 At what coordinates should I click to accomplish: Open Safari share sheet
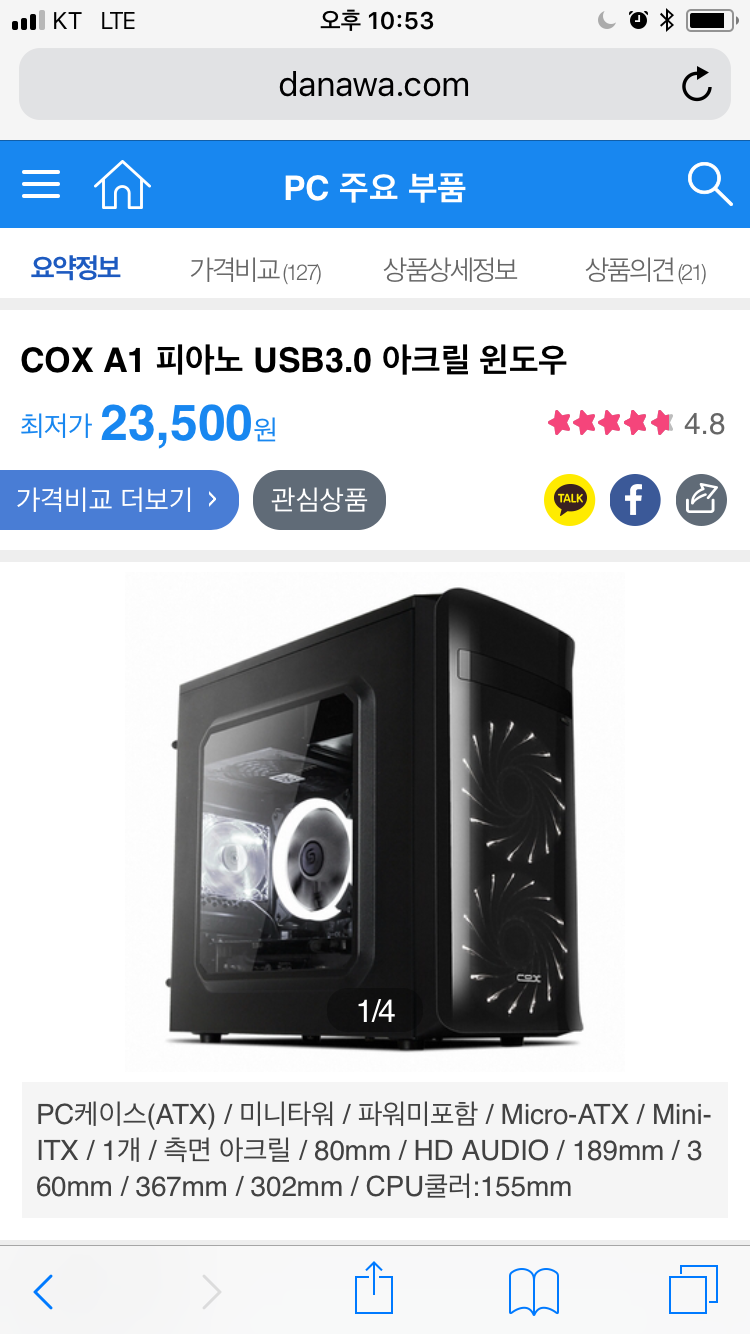click(x=373, y=1288)
